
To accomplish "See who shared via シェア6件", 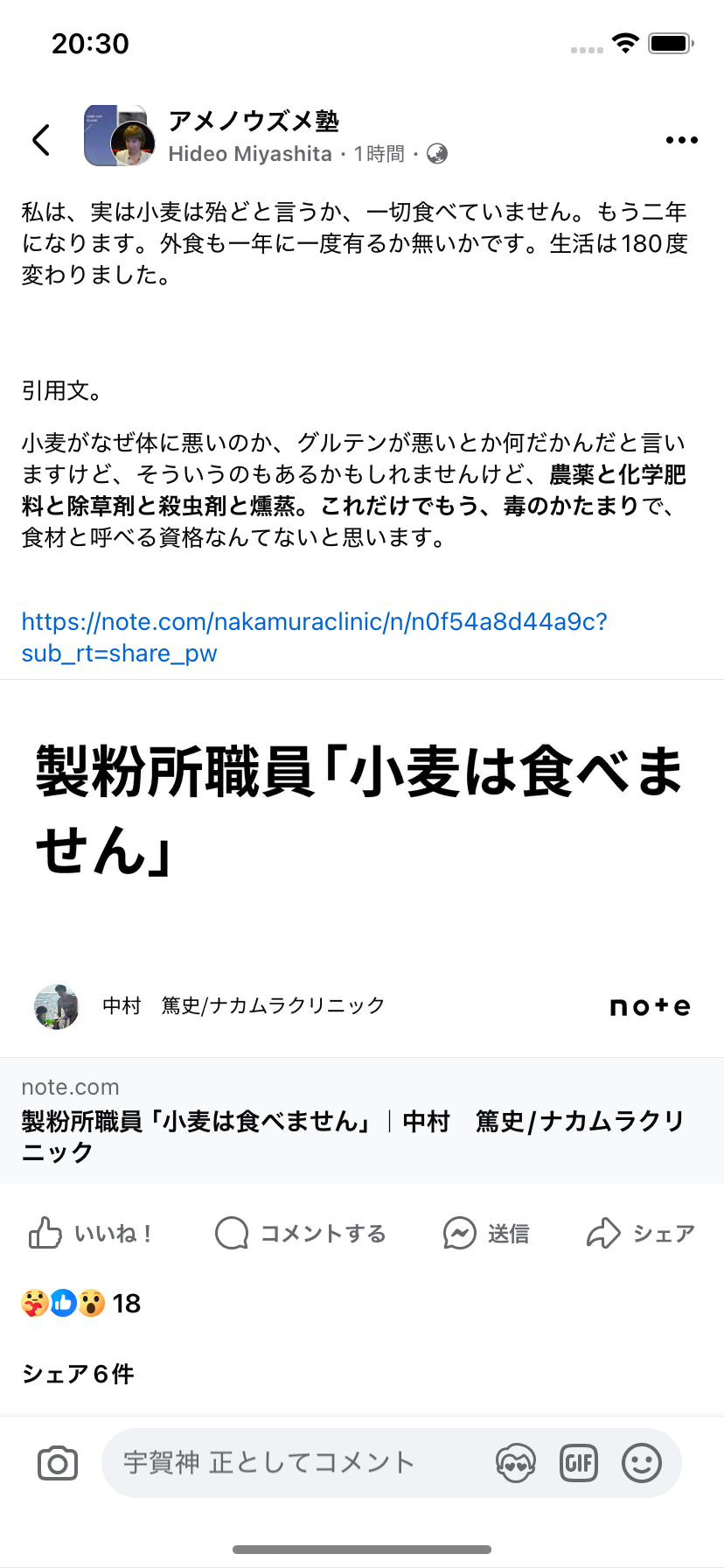I will [x=78, y=1374].
